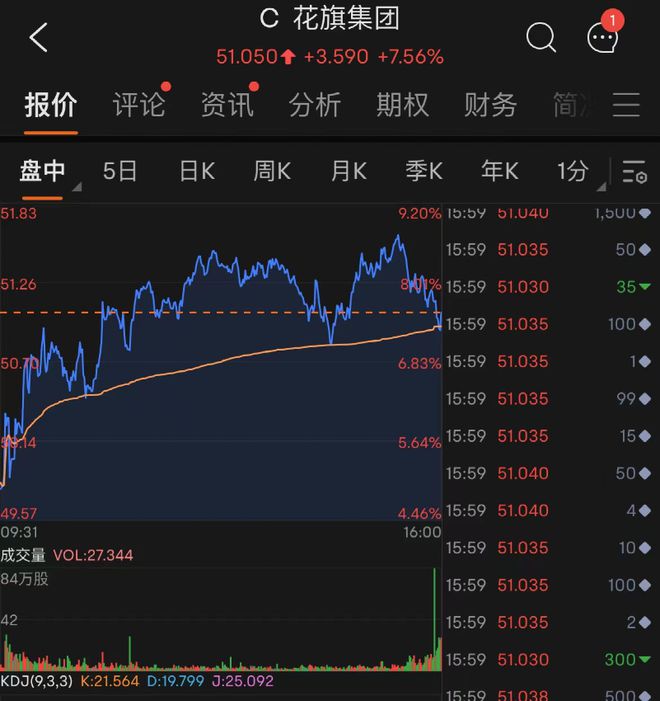Go back using the arrow icon
The width and height of the screenshot is (660, 701).
tap(38, 38)
